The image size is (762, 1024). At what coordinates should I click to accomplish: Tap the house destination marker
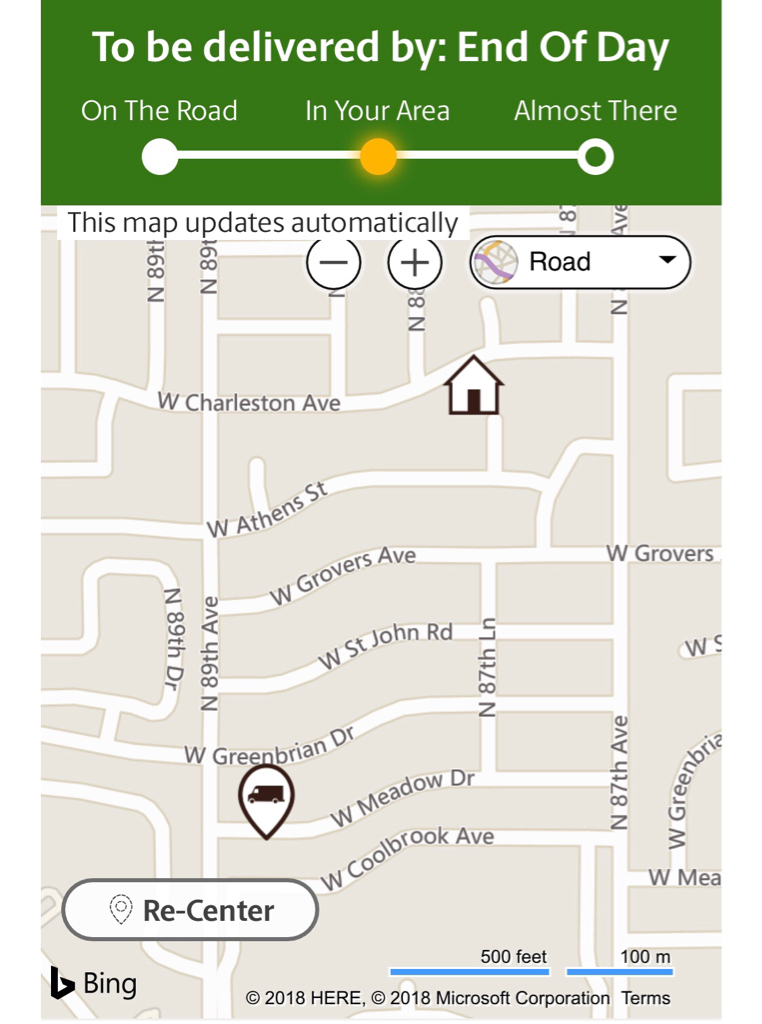click(474, 386)
